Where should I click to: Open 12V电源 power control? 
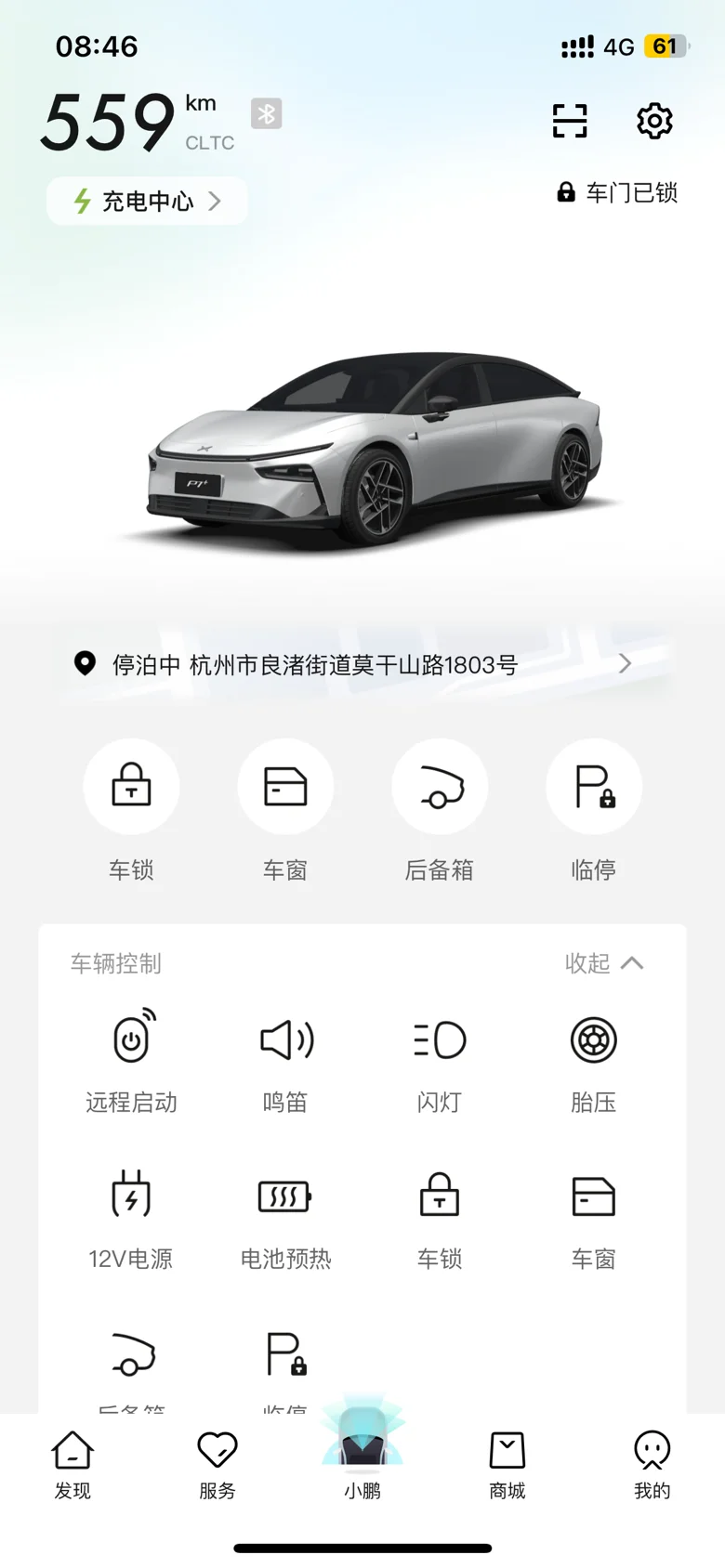[x=131, y=1219]
